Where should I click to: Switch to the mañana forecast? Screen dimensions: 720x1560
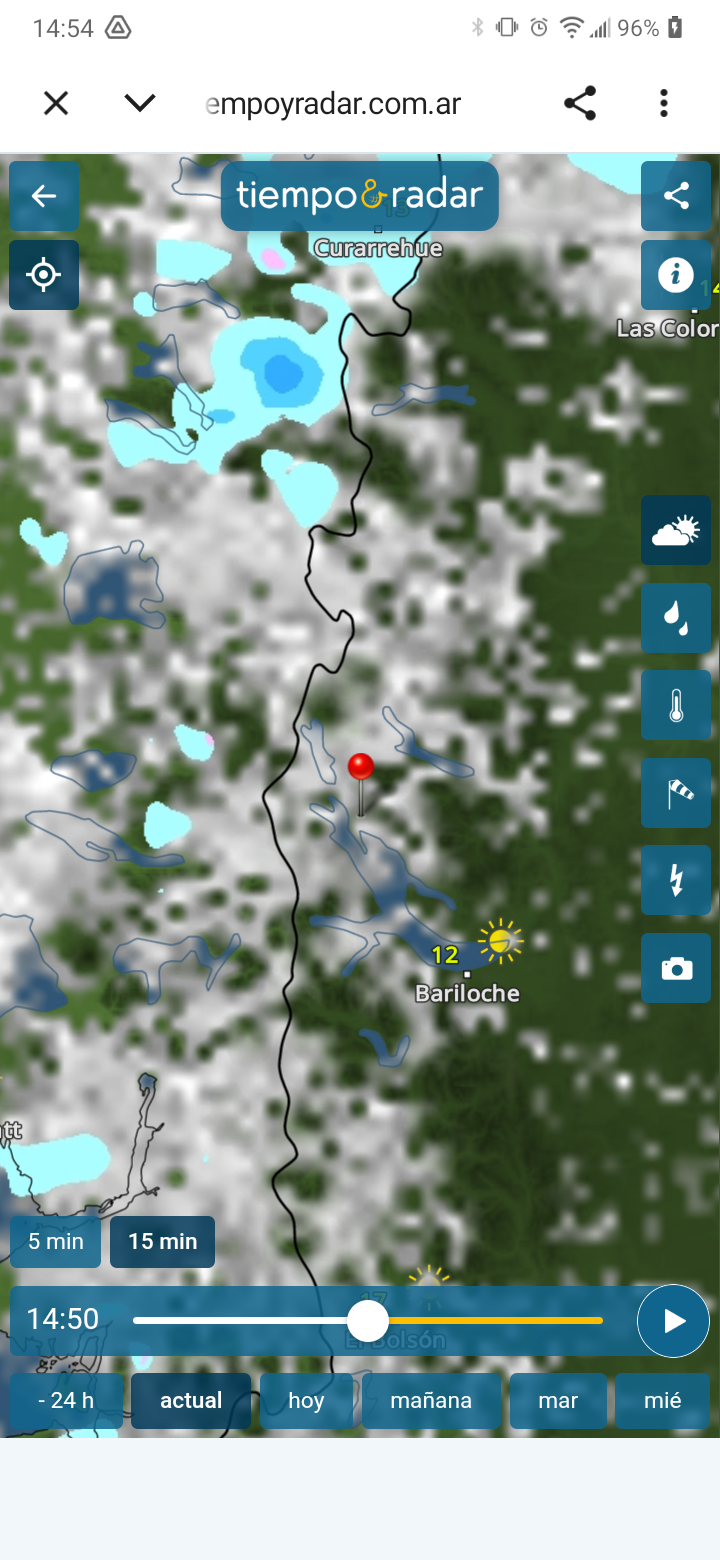[x=431, y=1400]
